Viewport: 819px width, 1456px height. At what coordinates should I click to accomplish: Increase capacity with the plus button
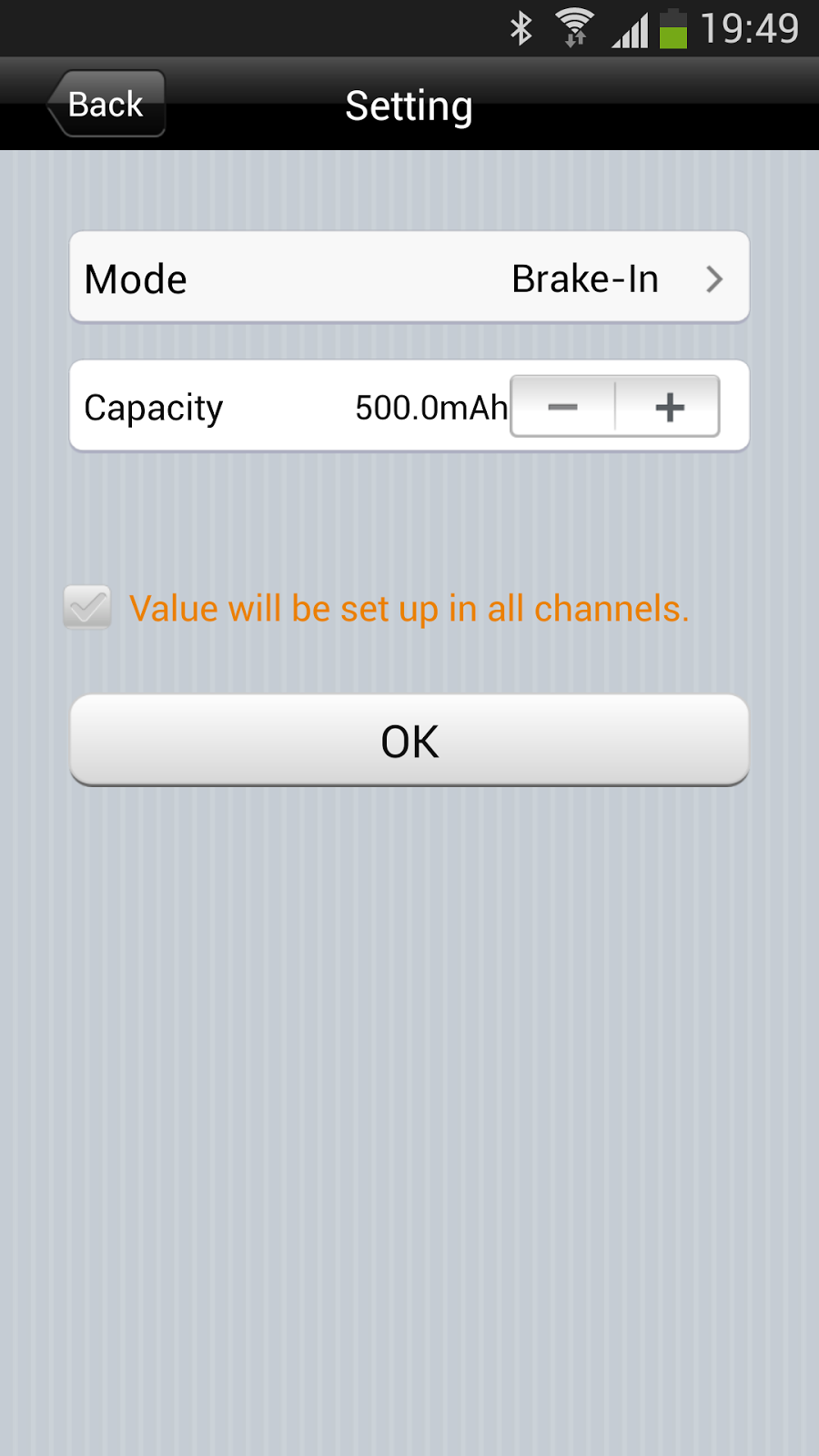[x=669, y=407]
